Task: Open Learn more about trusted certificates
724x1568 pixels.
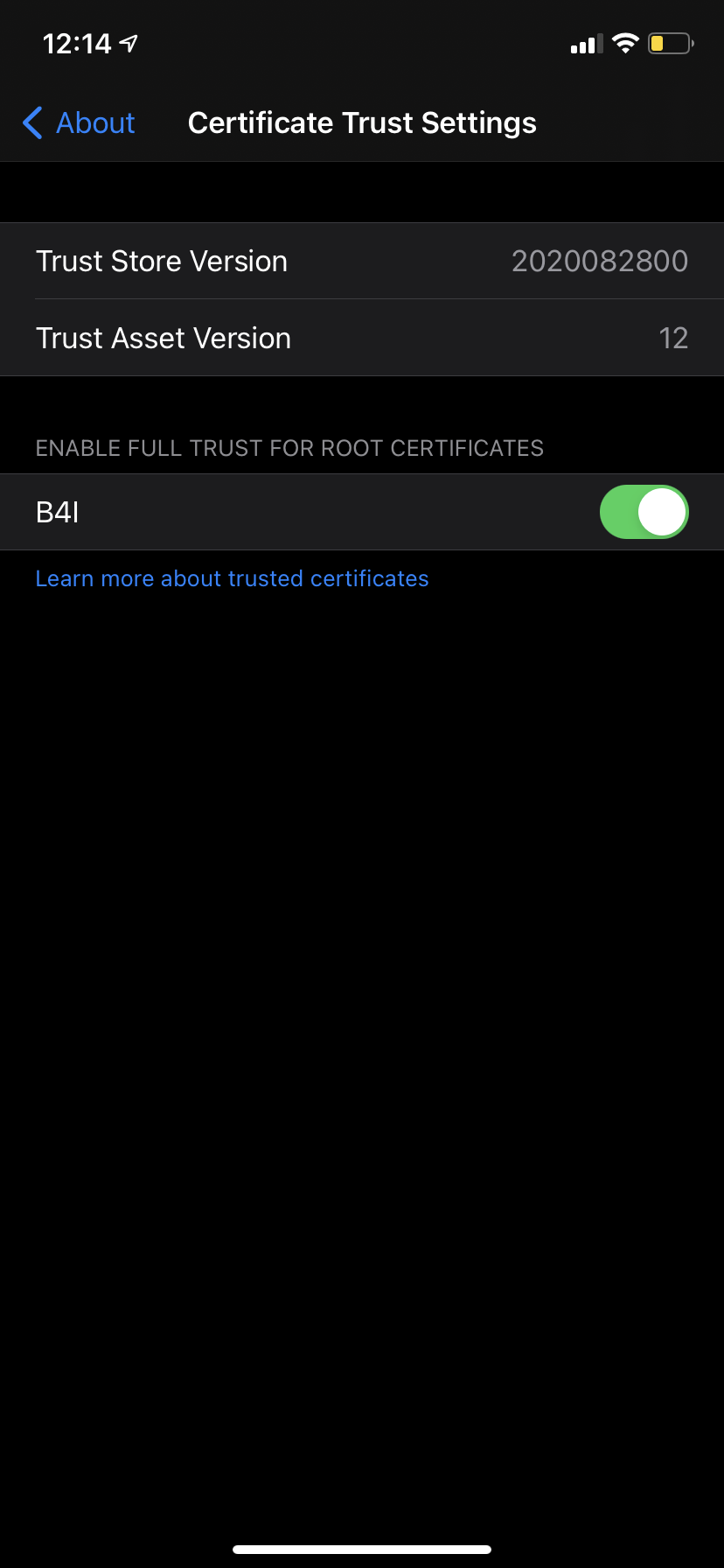Action: (232, 578)
